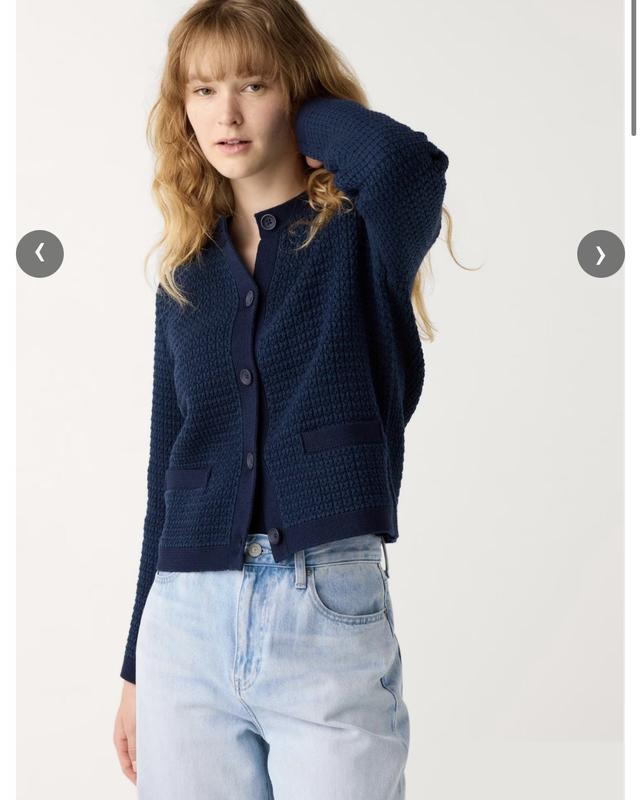The image size is (641, 800).
Task: Go to the previous product photo
Action: tap(40, 254)
